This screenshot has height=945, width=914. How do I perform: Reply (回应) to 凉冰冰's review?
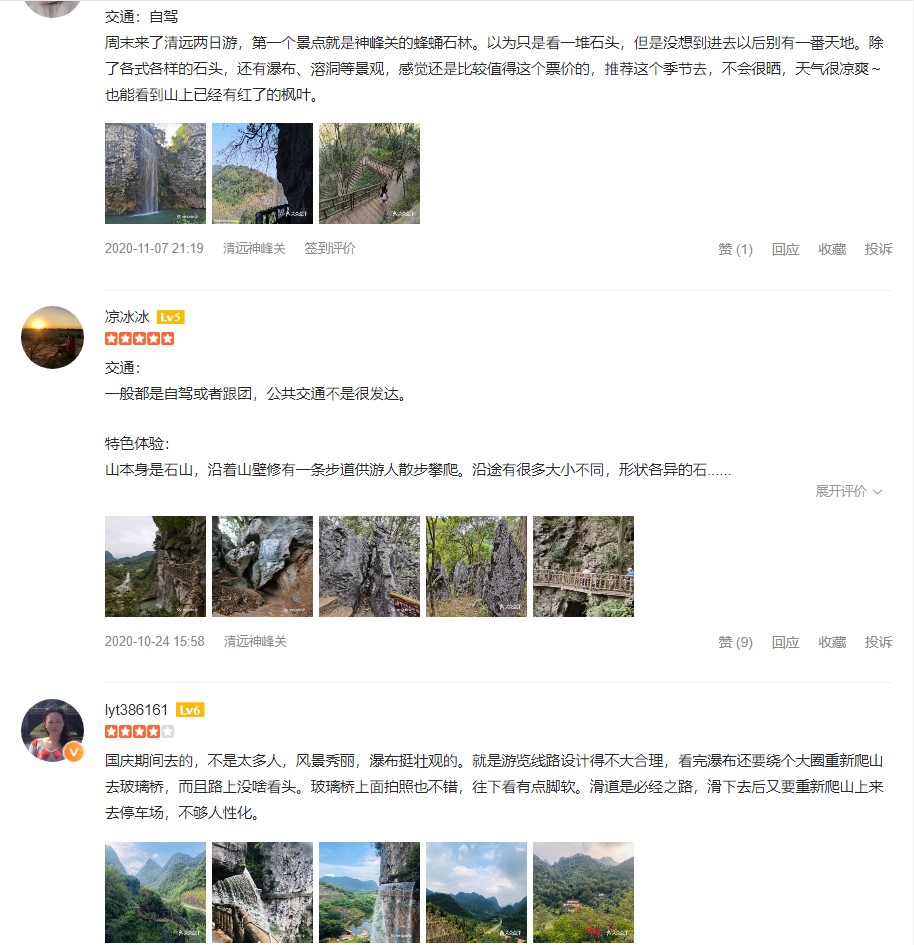785,642
